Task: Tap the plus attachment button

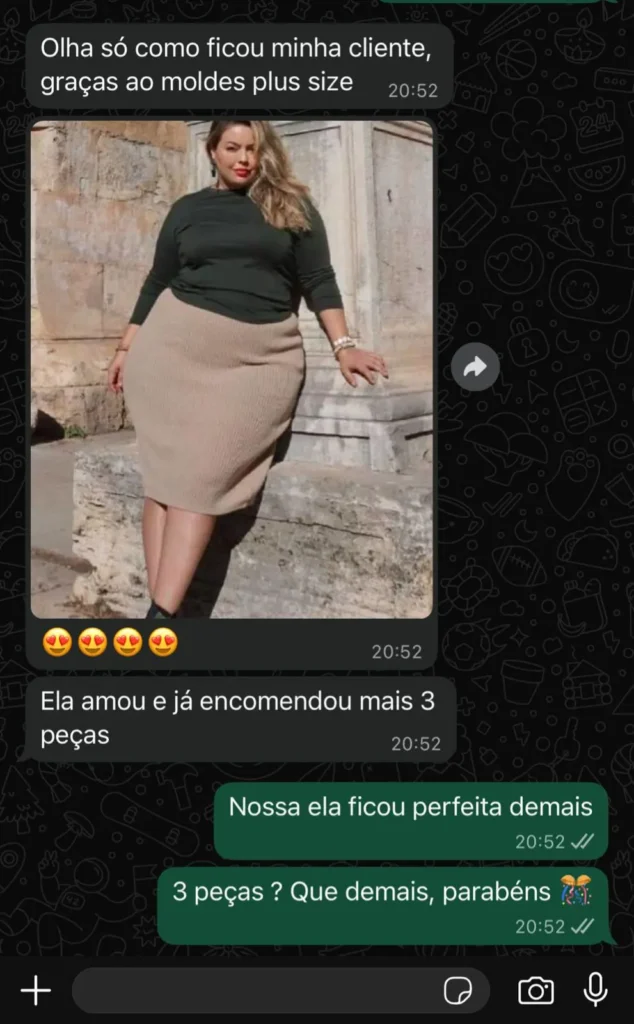Action: coord(36,990)
